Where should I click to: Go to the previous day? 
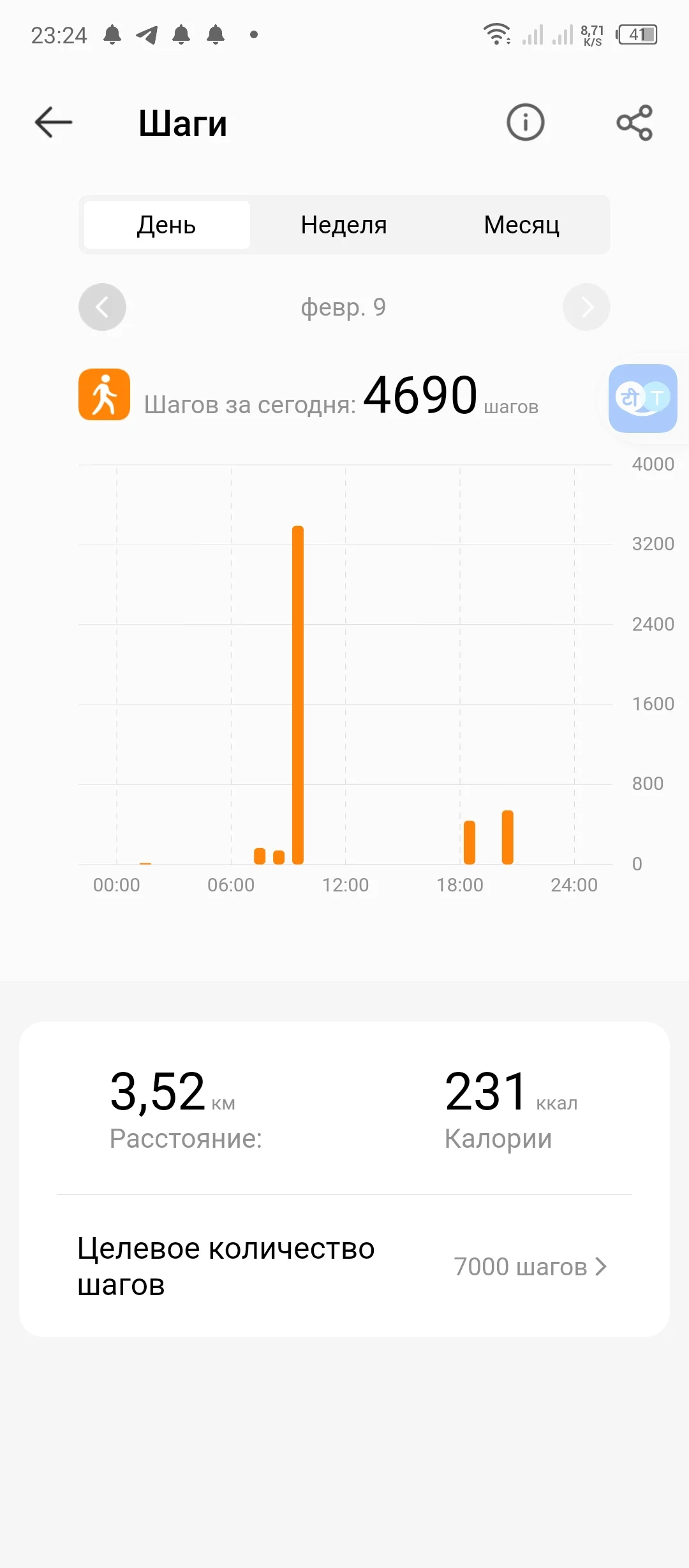(x=102, y=307)
